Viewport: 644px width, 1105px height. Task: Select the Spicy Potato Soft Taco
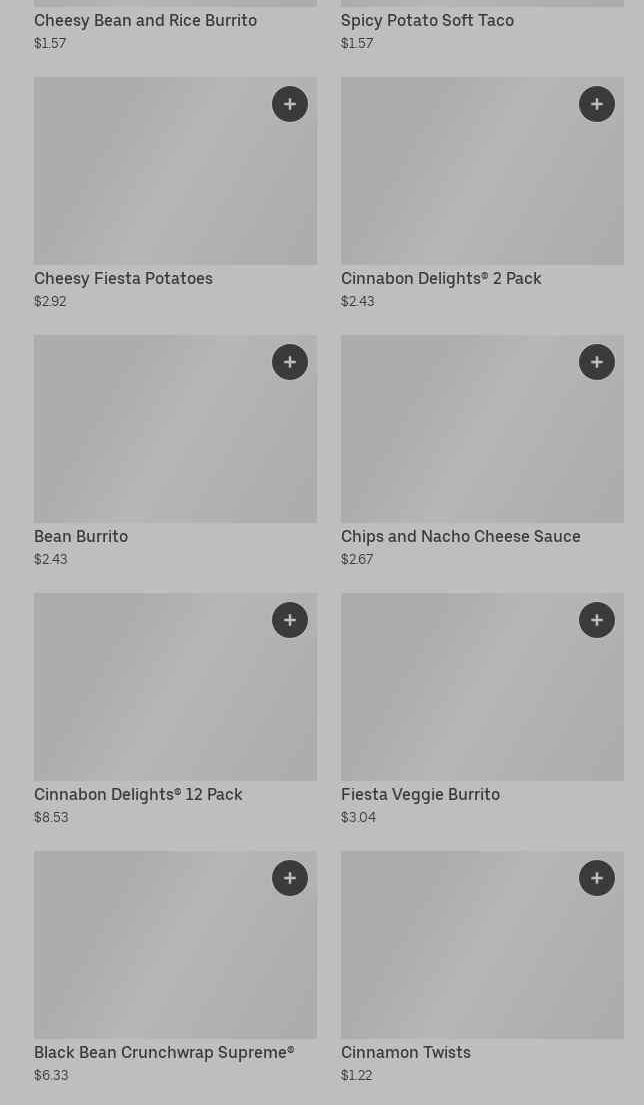(x=427, y=21)
